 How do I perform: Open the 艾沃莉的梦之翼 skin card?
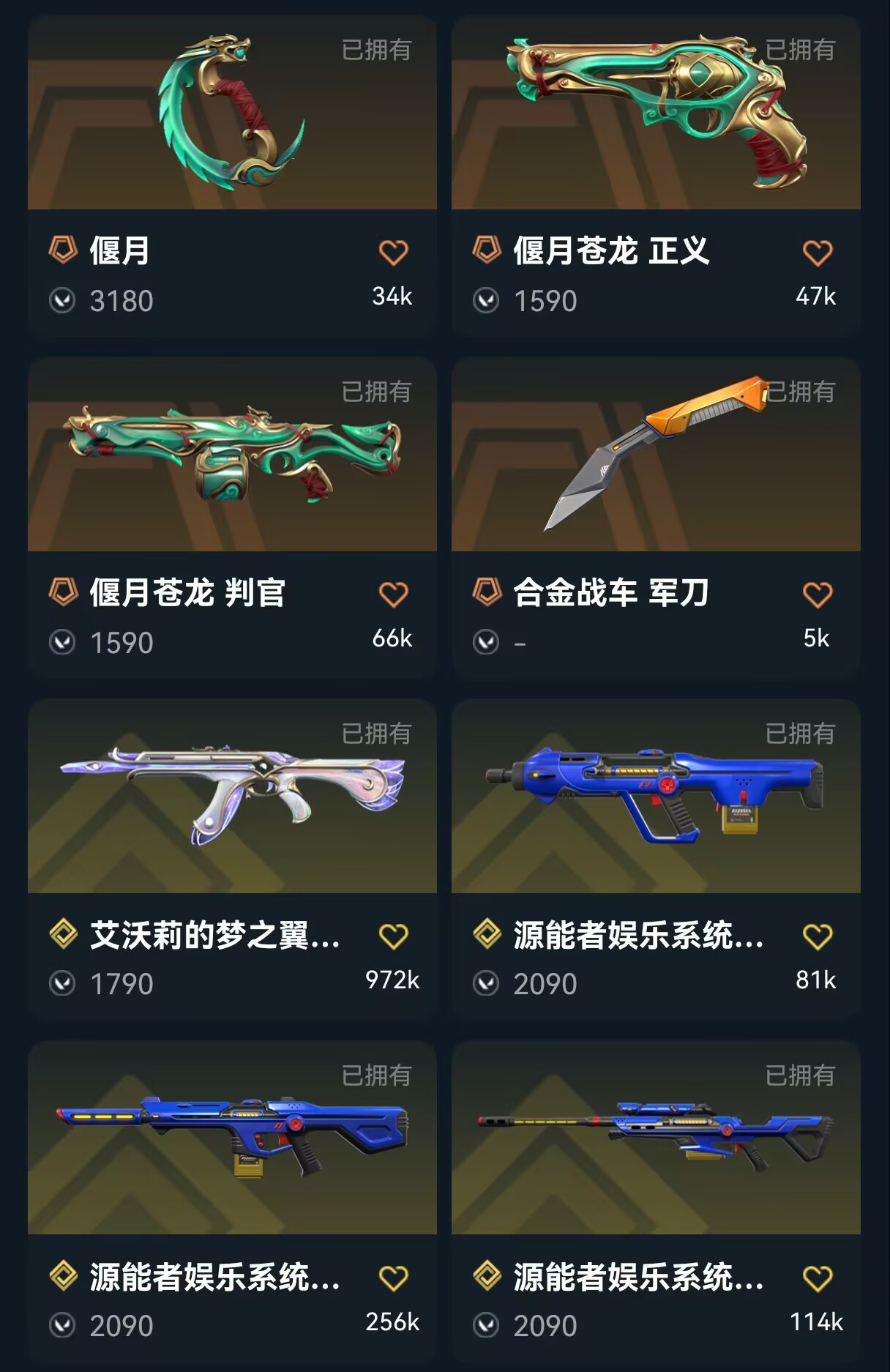click(x=232, y=797)
